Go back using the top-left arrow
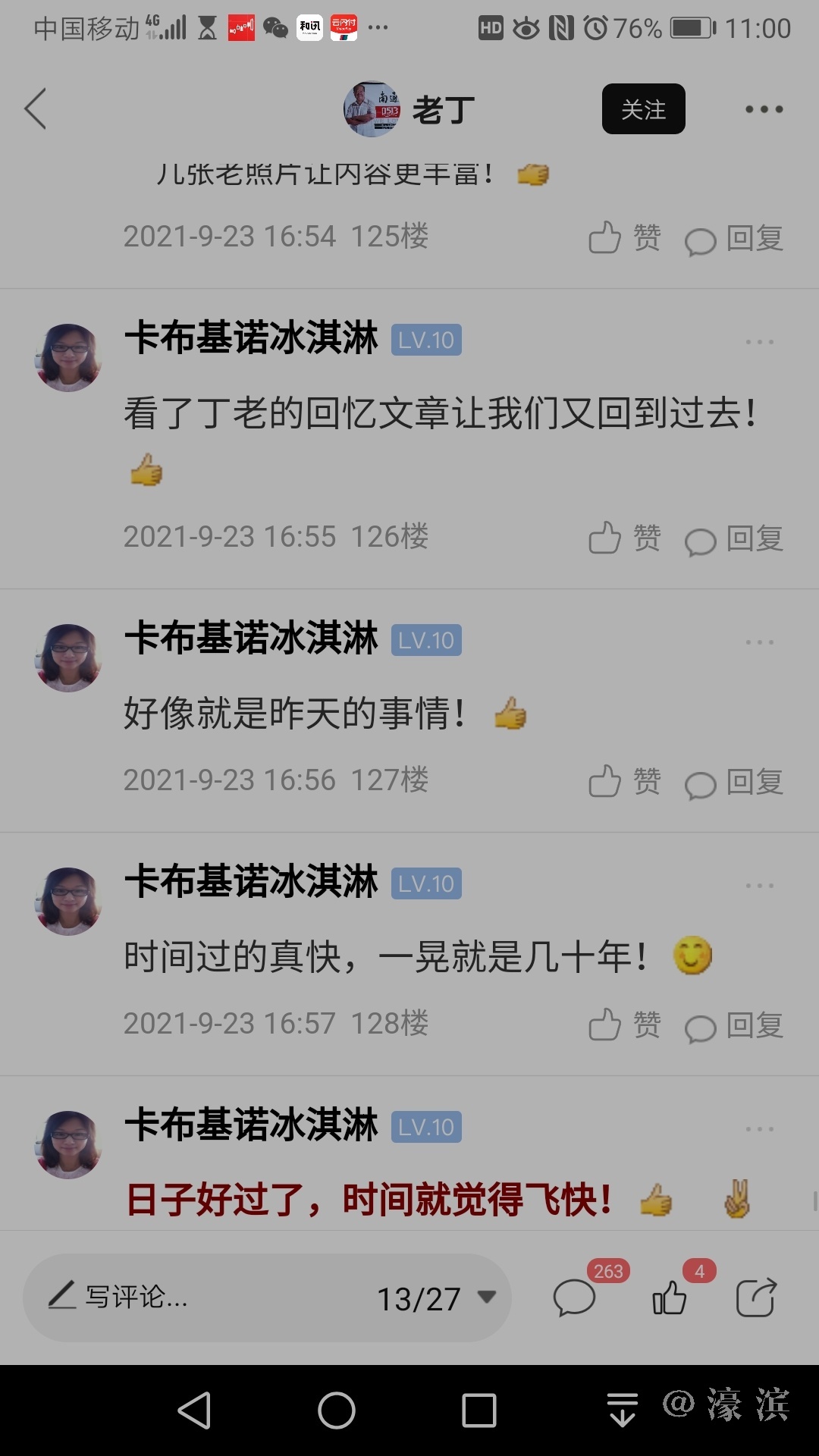 (36, 109)
